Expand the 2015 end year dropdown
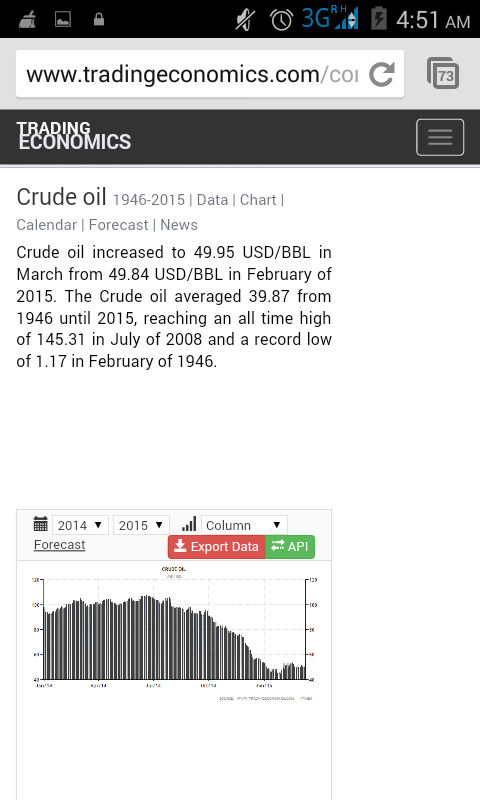The width and height of the screenshot is (480, 800). coord(141,525)
